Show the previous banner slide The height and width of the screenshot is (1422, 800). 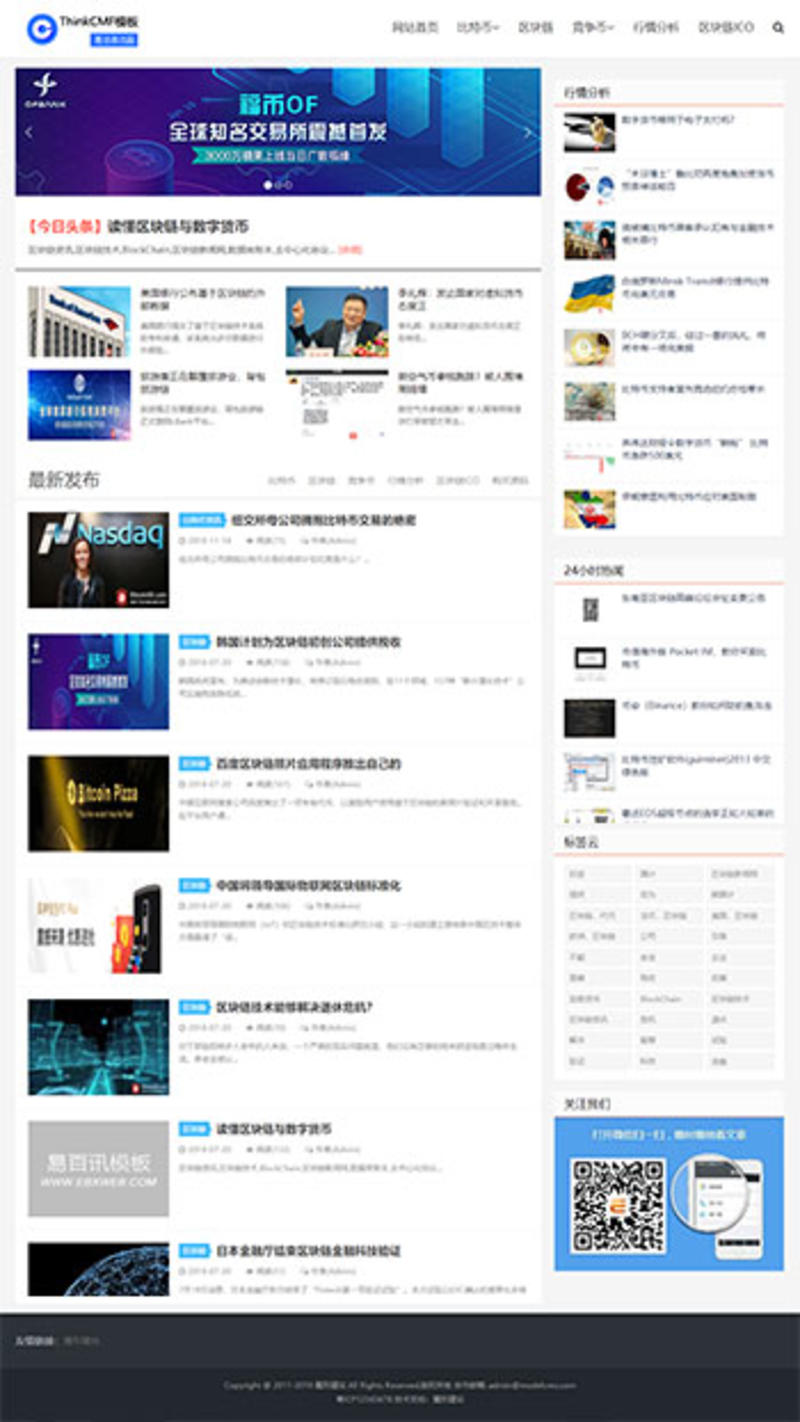tap(29, 132)
